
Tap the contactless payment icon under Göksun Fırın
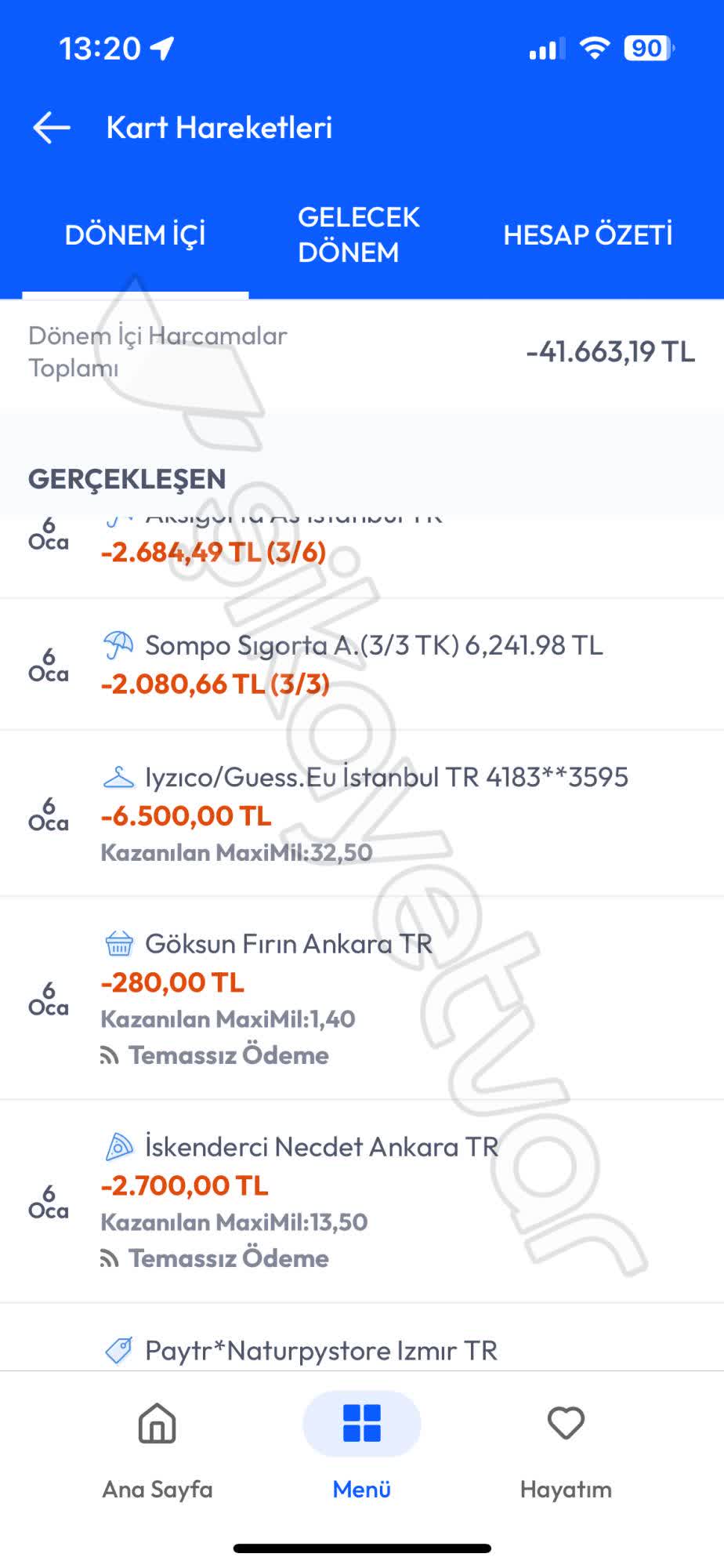pos(110,1056)
